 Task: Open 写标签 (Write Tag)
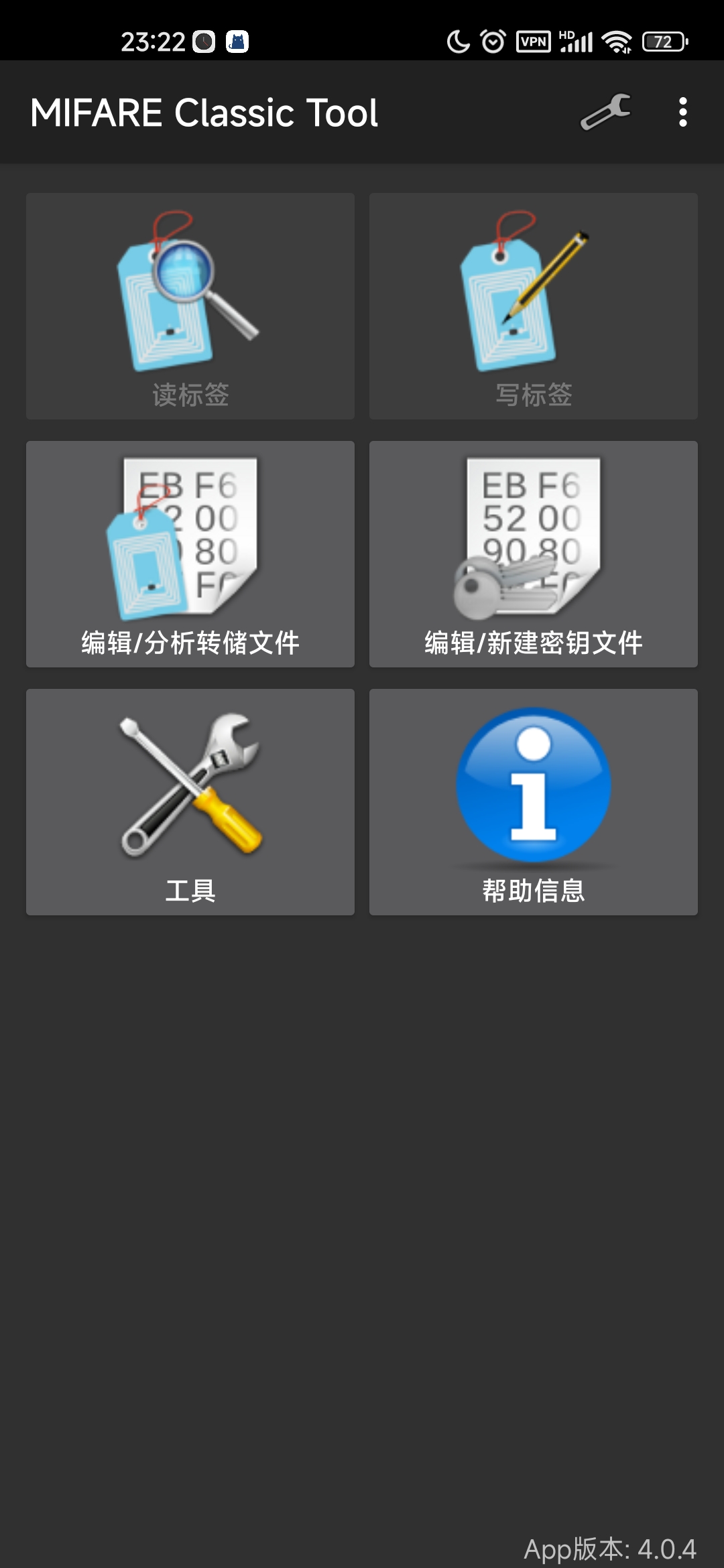pos(534,306)
